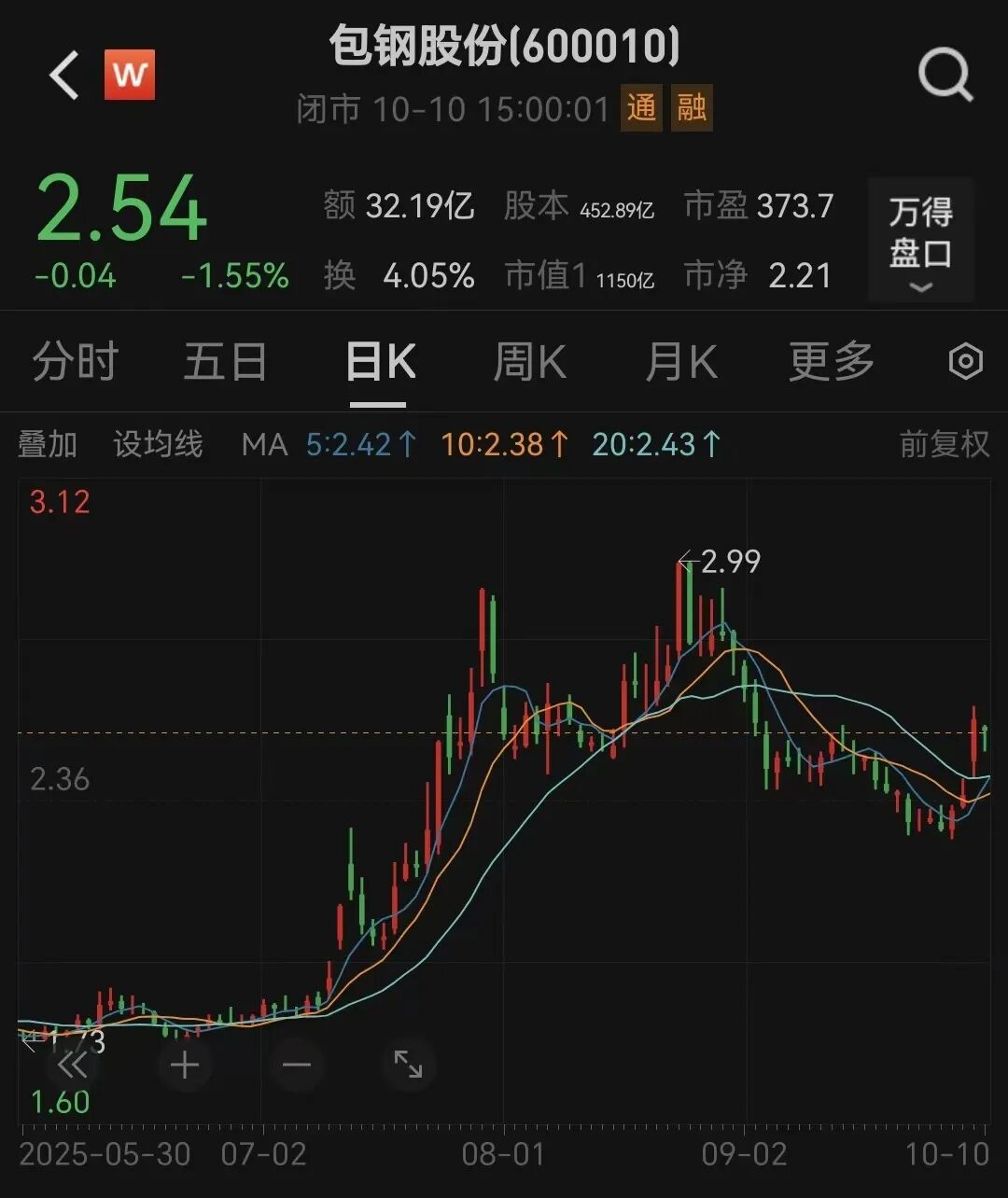Change the 前复权 price adjustment mode
The width and height of the screenshot is (1008, 1198).
point(944,444)
